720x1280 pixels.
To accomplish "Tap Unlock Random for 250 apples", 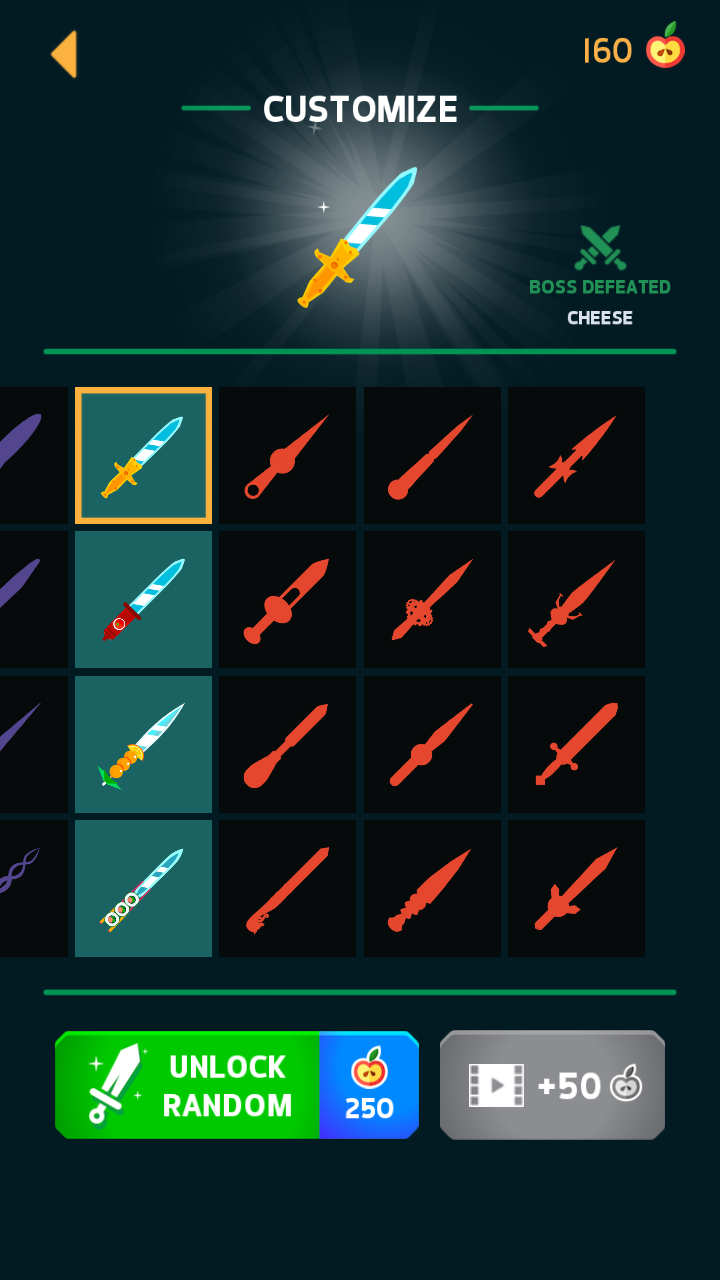I will point(237,1085).
